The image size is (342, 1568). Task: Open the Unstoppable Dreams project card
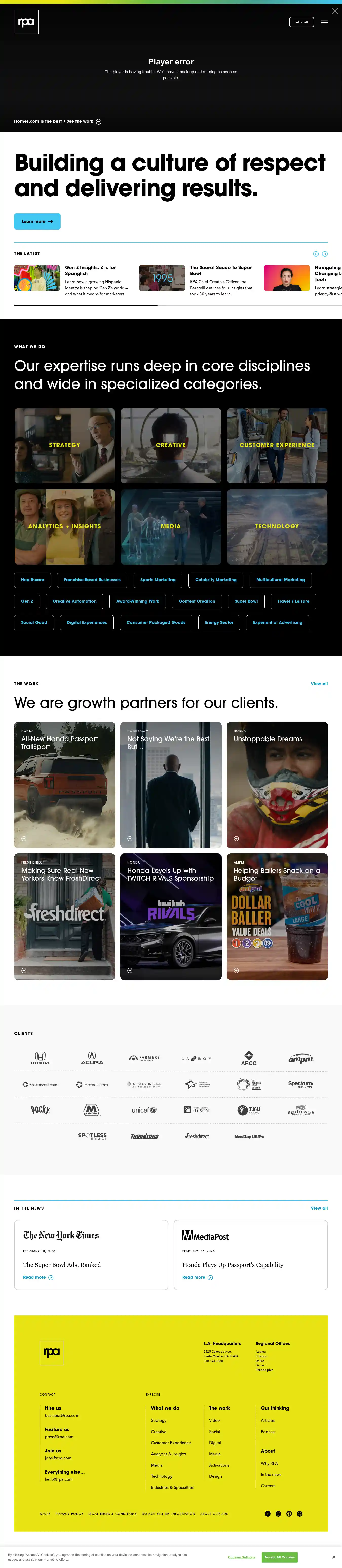coord(277,785)
